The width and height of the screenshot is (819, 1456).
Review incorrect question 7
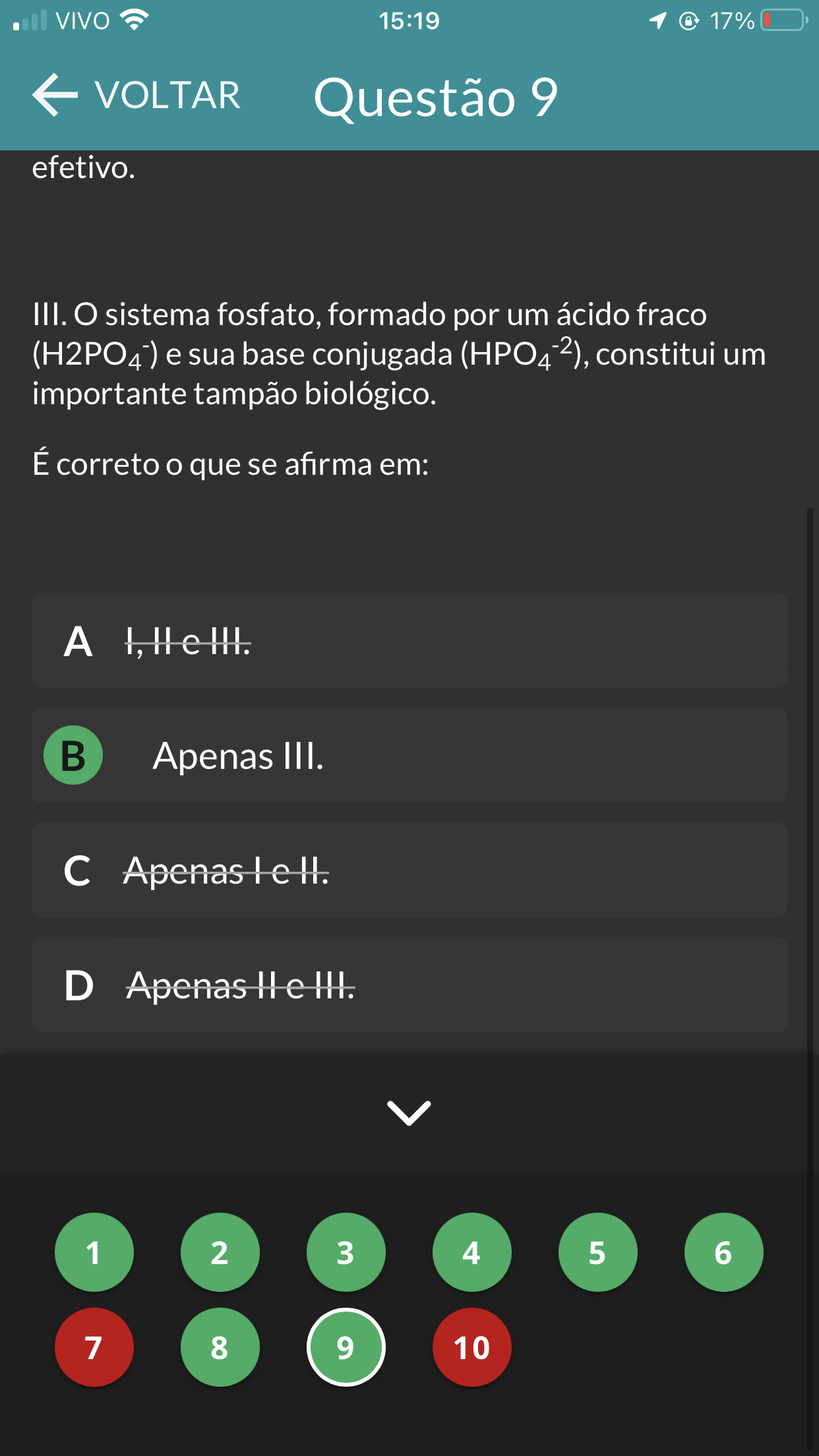[94, 1347]
